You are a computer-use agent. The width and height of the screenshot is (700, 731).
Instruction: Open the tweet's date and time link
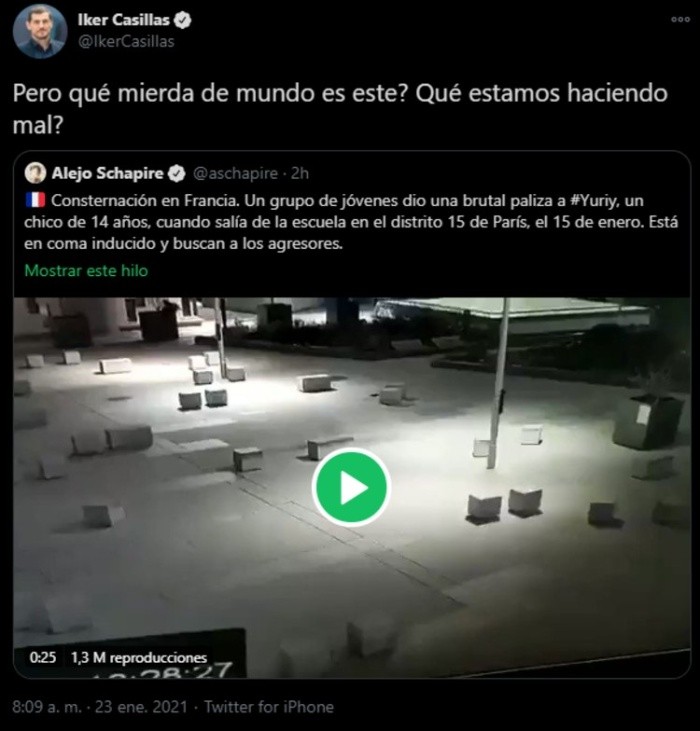point(98,706)
